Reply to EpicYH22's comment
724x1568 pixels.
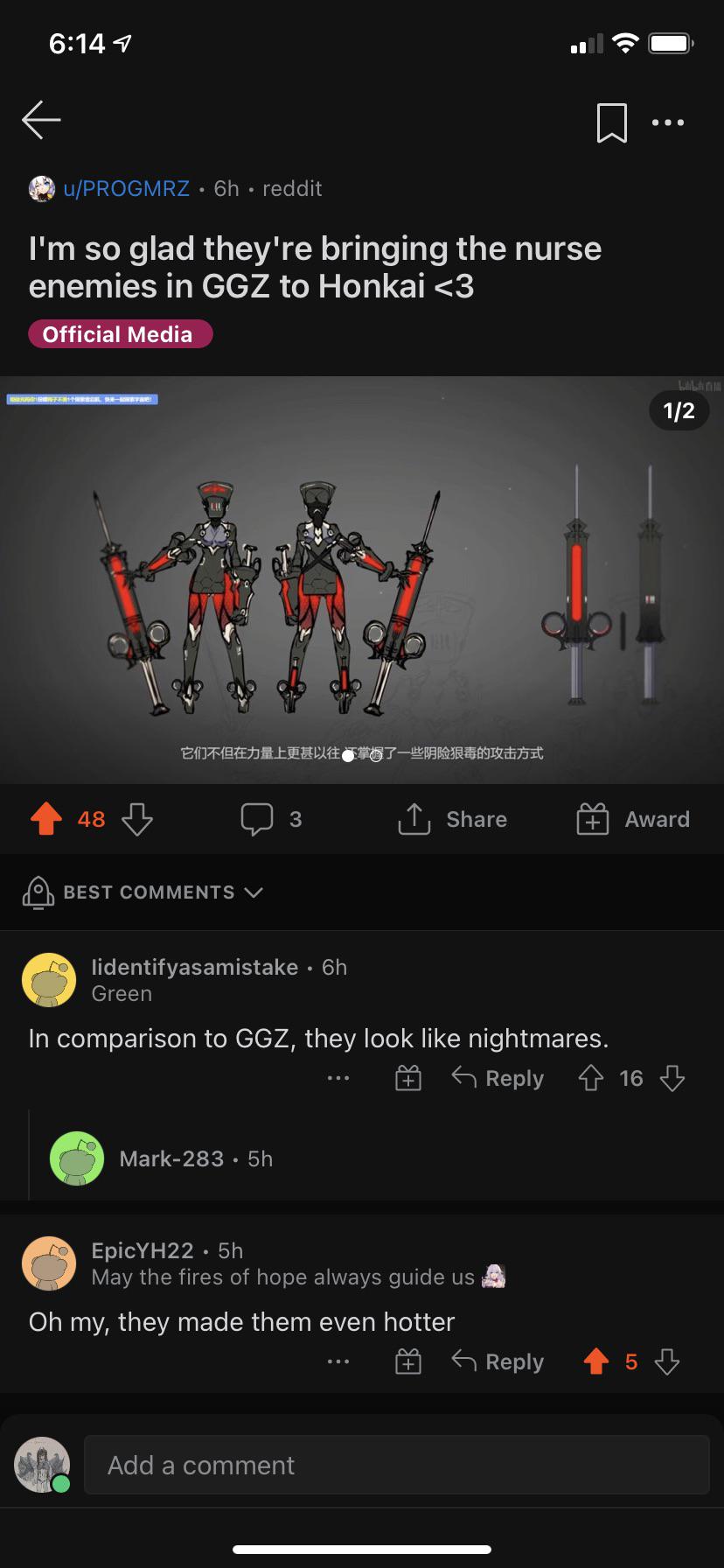(x=498, y=1361)
